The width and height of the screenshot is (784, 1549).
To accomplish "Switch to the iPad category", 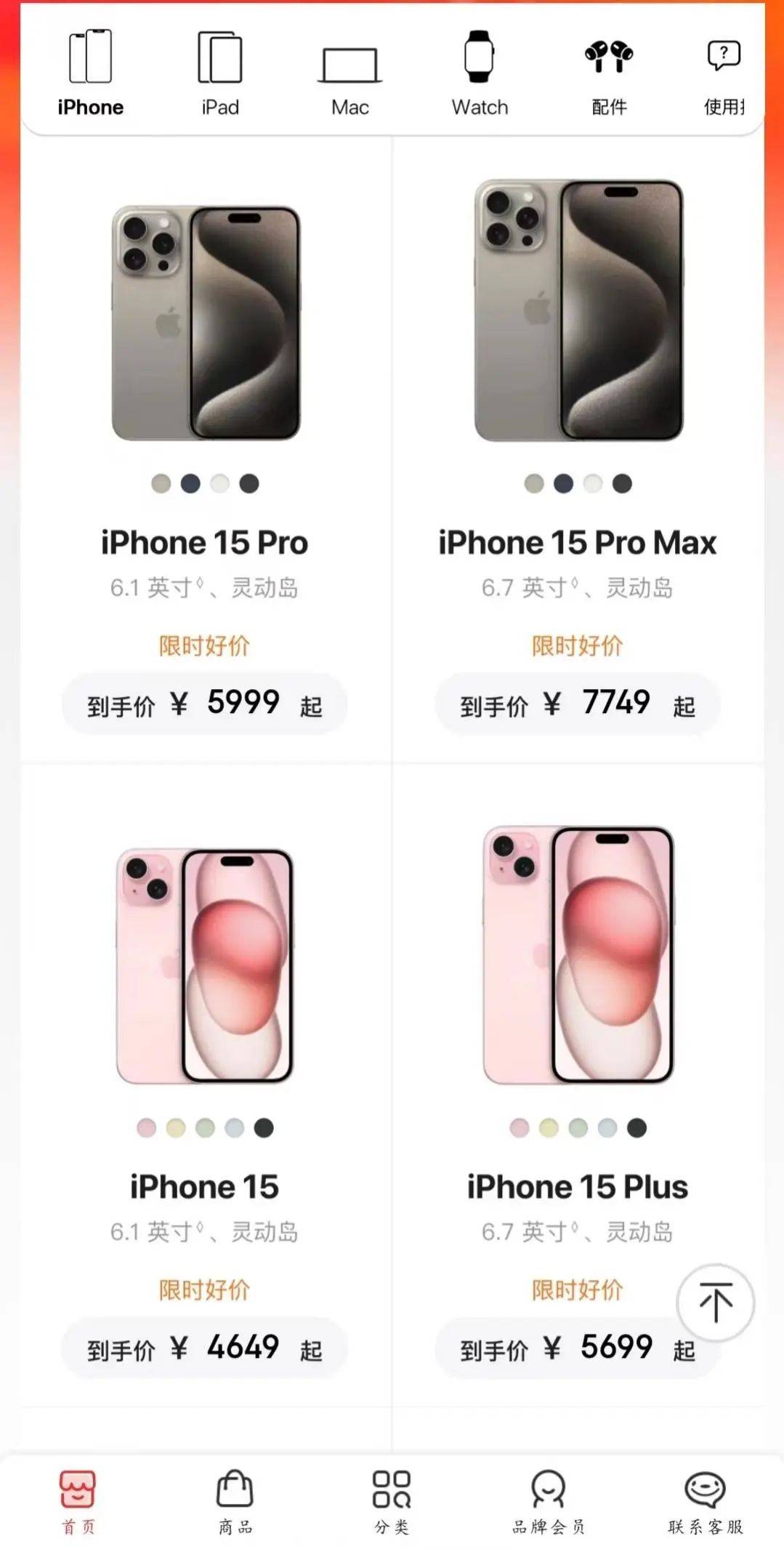I will 220,73.
